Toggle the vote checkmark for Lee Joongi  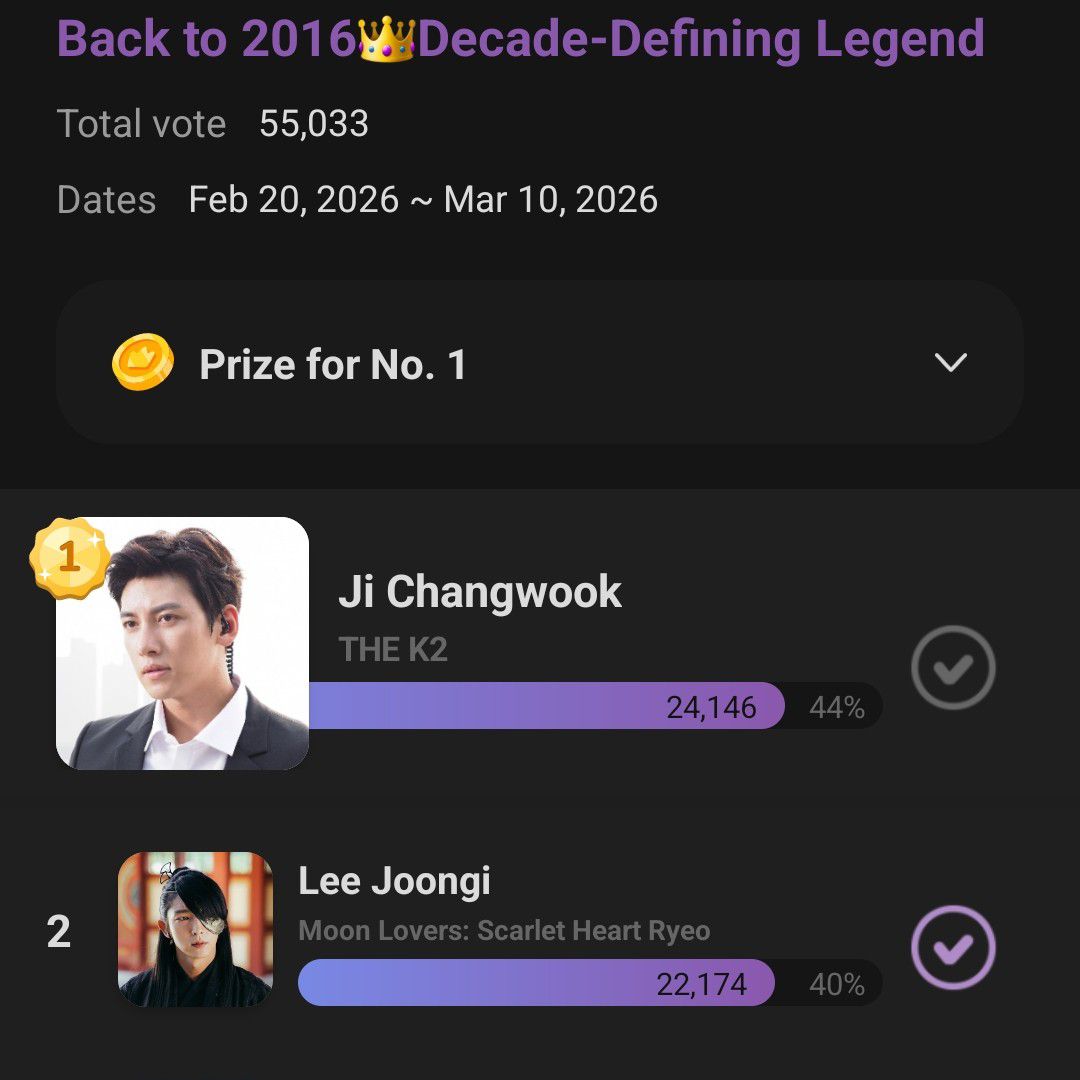(953, 947)
